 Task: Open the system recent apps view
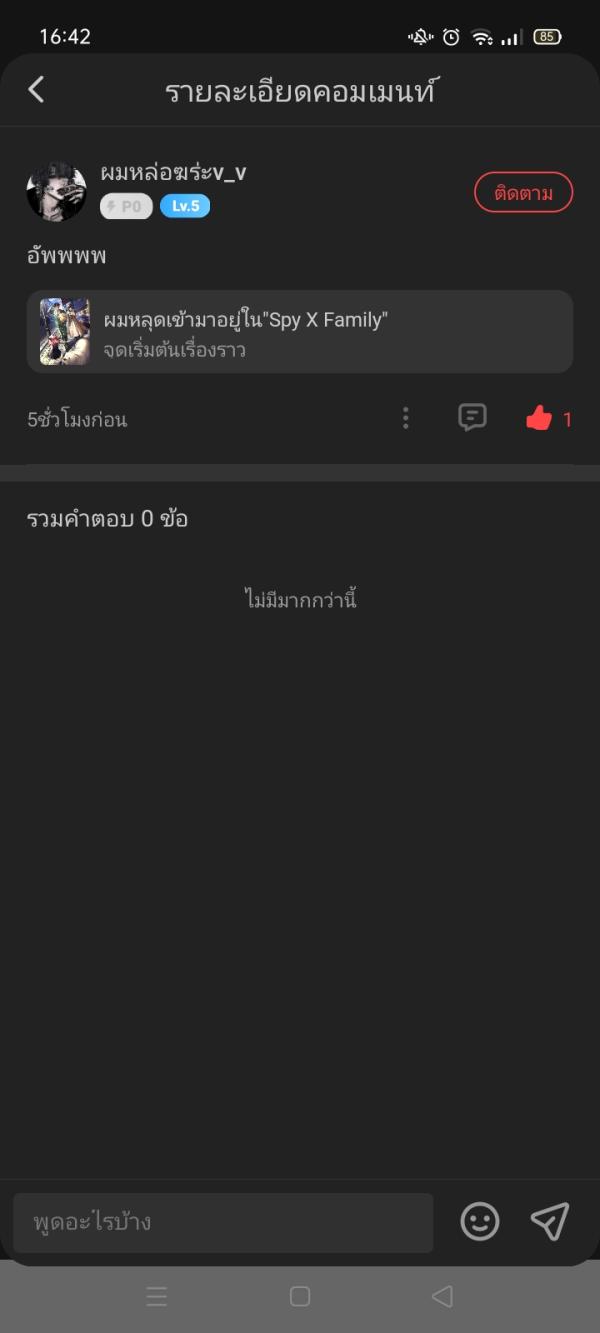(x=157, y=1297)
